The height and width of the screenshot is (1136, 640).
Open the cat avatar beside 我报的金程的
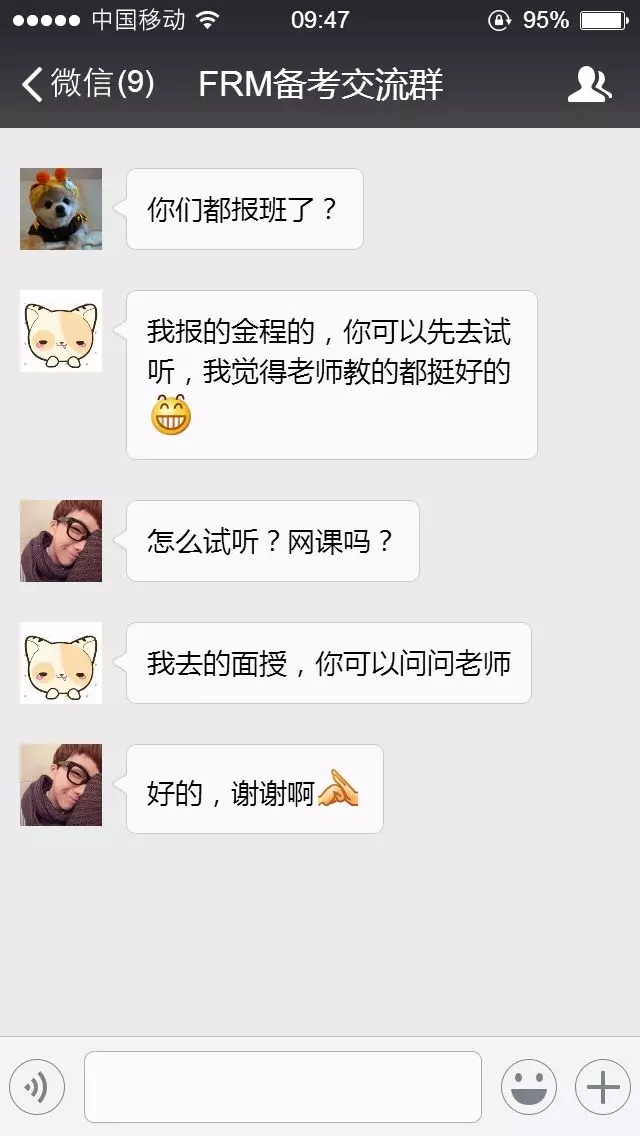(x=61, y=332)
